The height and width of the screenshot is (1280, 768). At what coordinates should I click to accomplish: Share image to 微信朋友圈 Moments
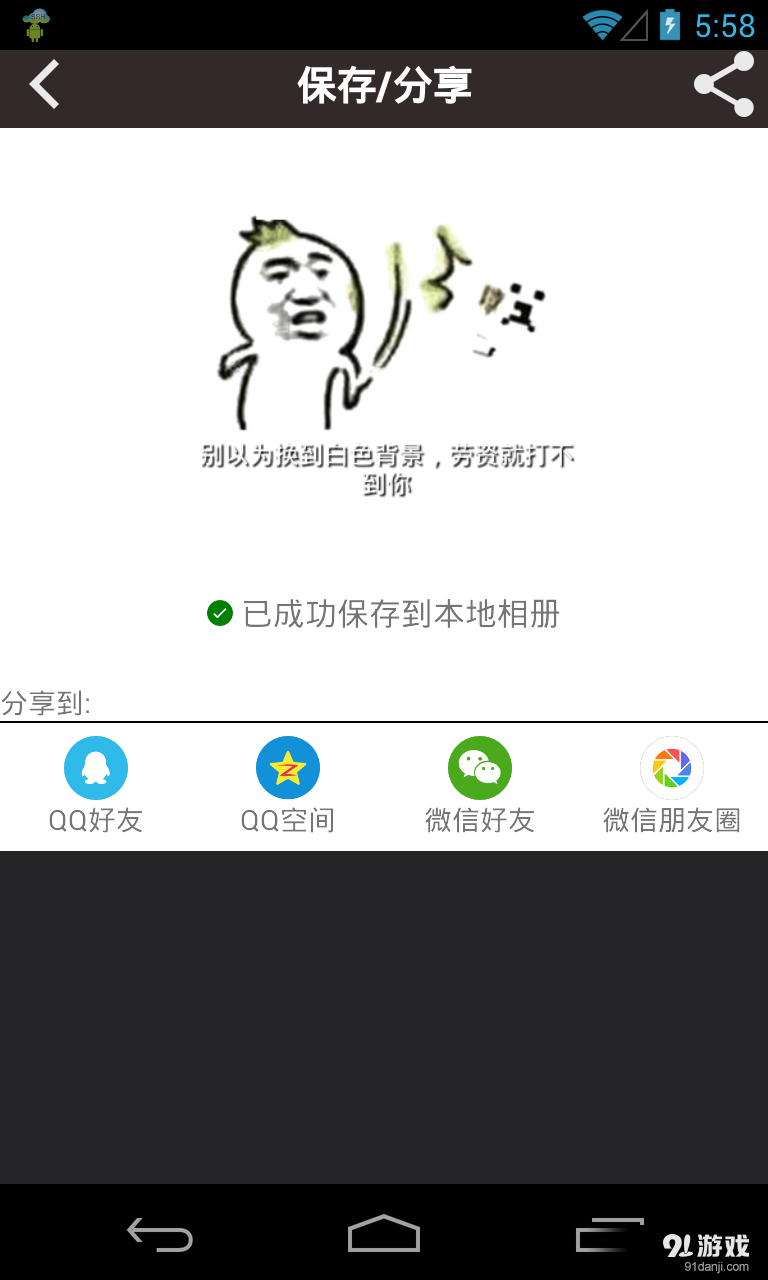click(672, 785)
